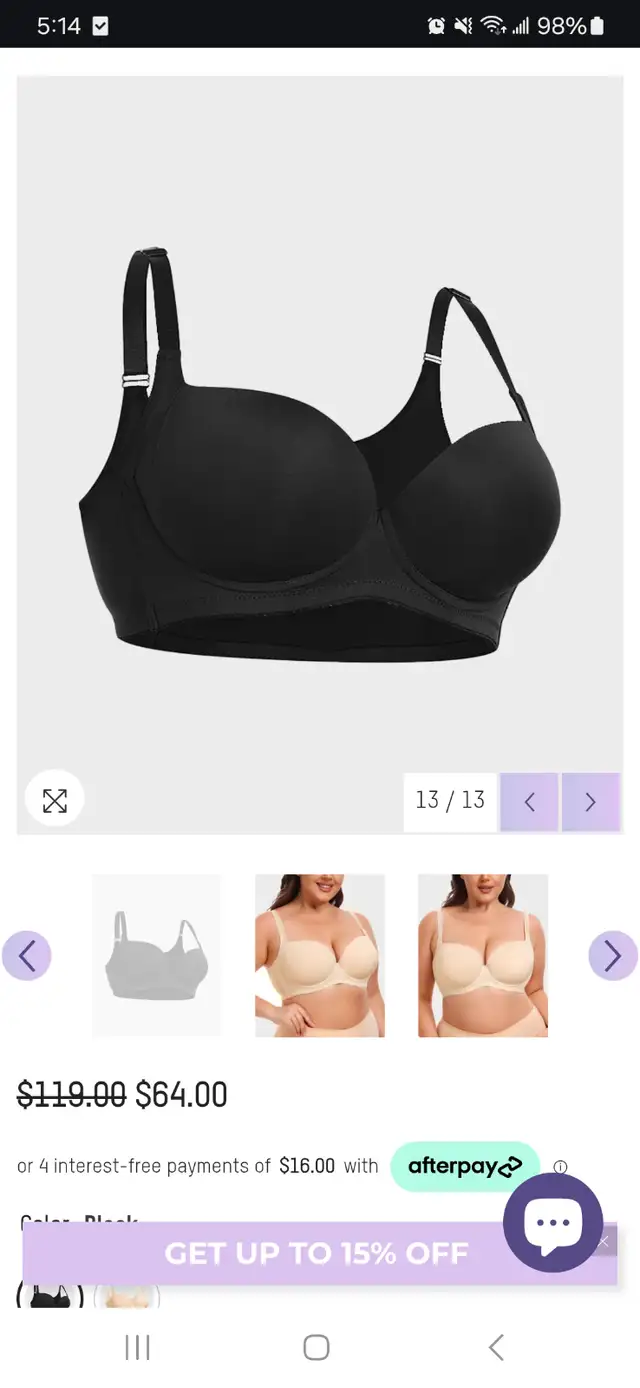The width and height of the screenshot is (640, 1388).
Task: Expand the product image to fullscreen
Action: tap(54, 800)
